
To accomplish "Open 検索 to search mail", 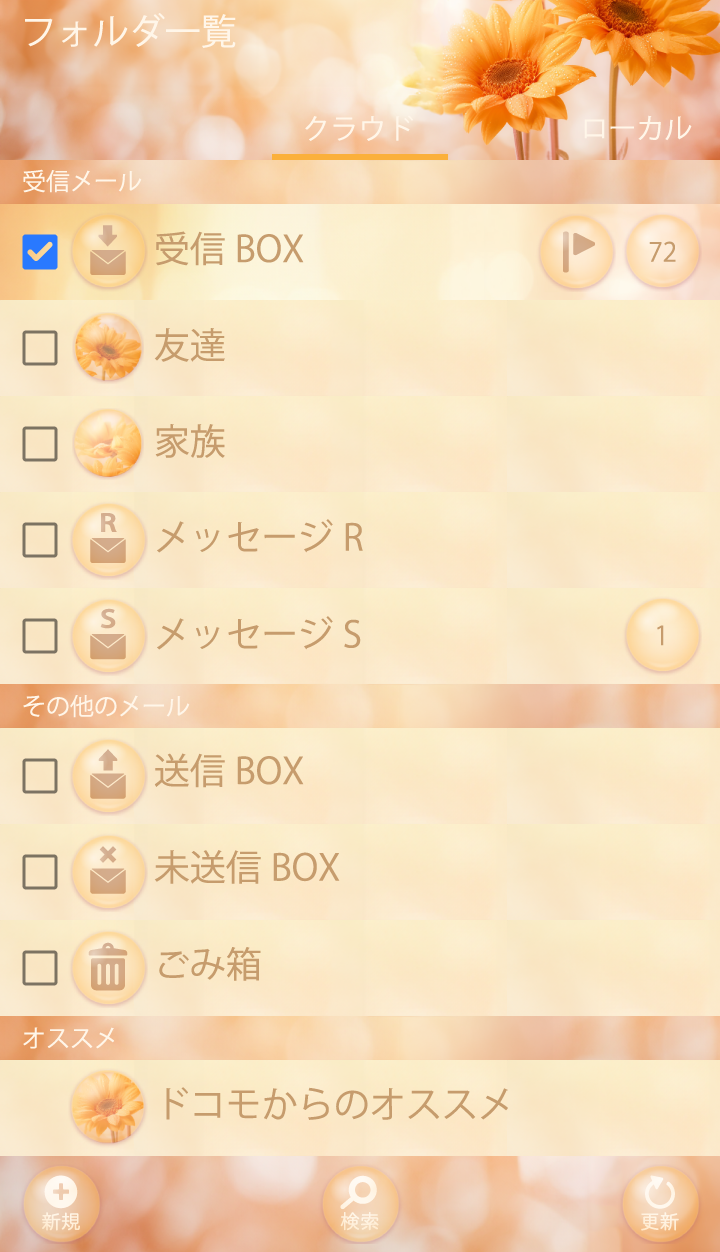I will click(360, 1204).
